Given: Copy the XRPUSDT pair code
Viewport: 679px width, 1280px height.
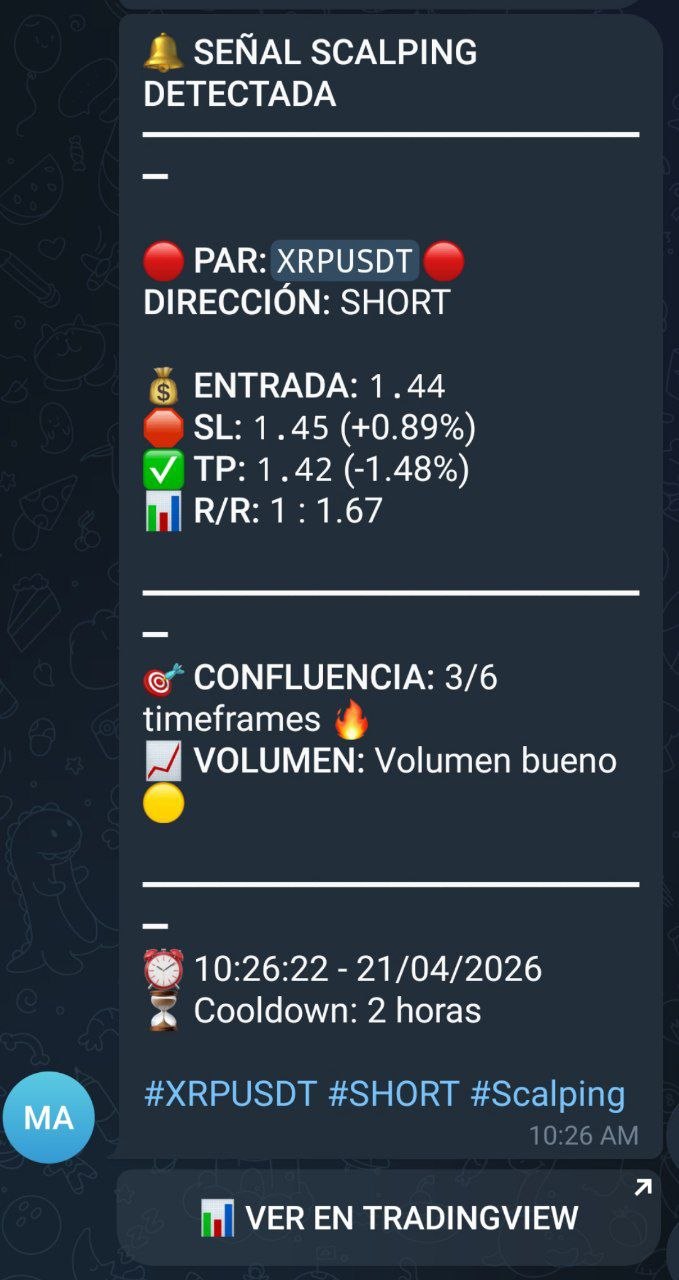Looking at the screenshot, I should click(344, 261).
